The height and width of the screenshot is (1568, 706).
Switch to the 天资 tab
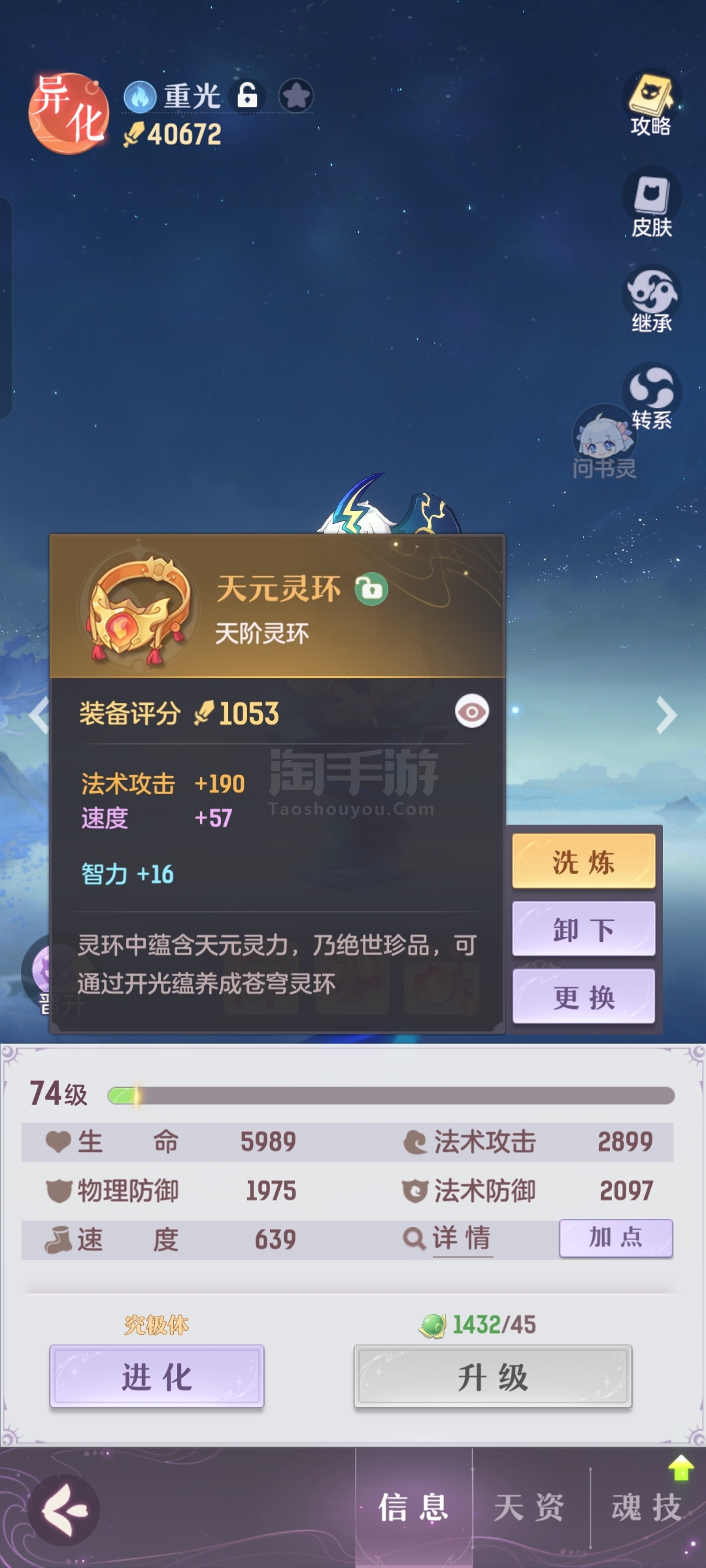[x=529, y=1508]
